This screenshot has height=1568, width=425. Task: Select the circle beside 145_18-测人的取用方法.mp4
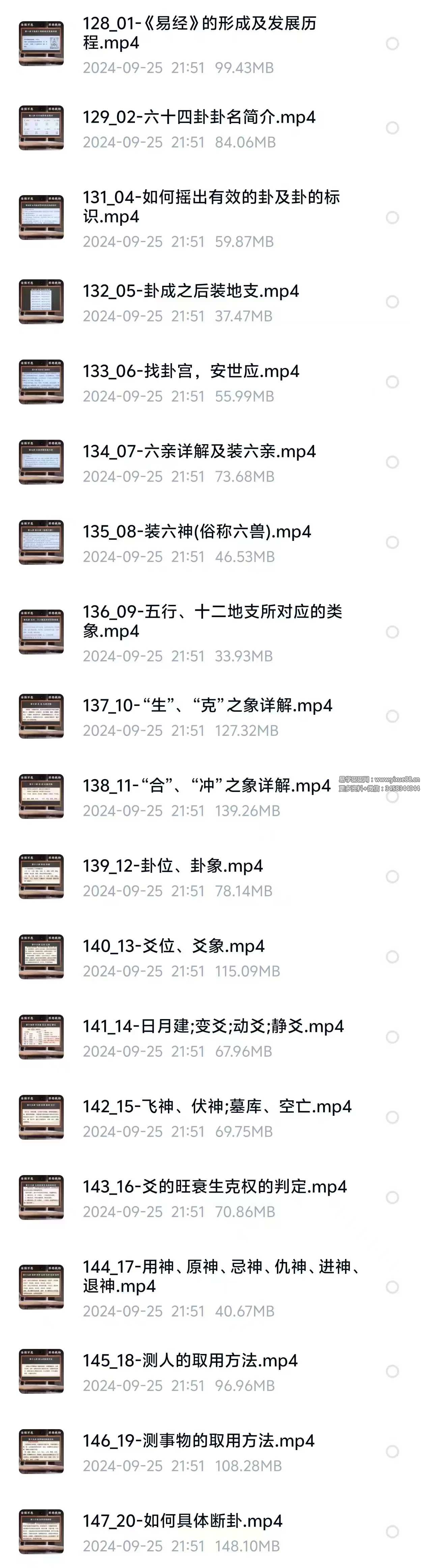point(392,1372)
